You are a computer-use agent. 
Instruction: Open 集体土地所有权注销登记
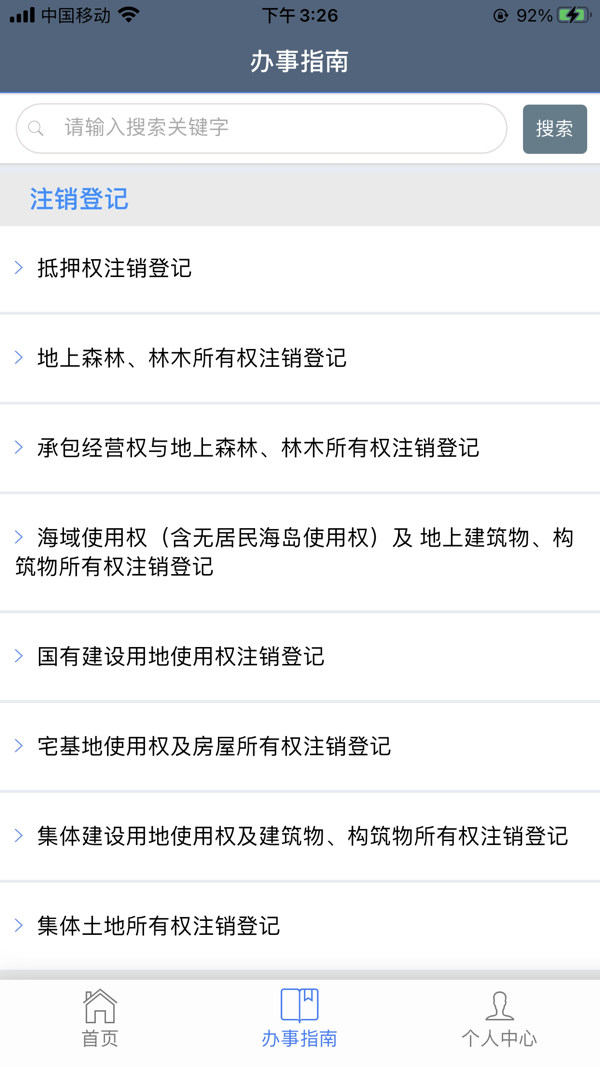(x=300, y=926)
